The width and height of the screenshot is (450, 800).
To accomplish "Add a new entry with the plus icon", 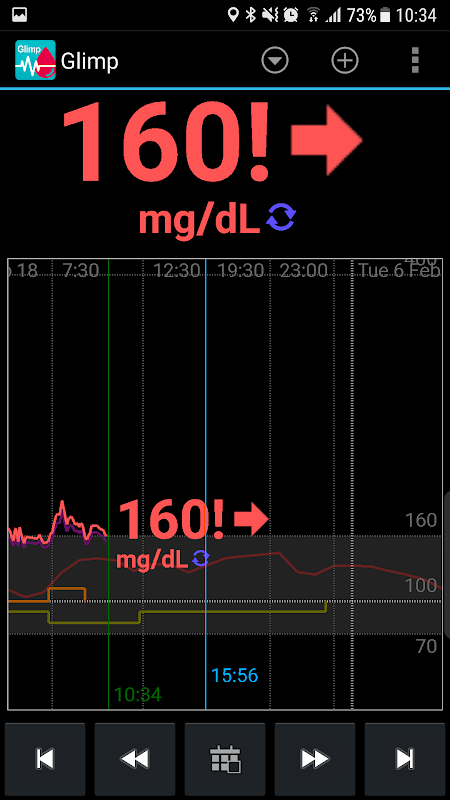I will coord(345,61).
